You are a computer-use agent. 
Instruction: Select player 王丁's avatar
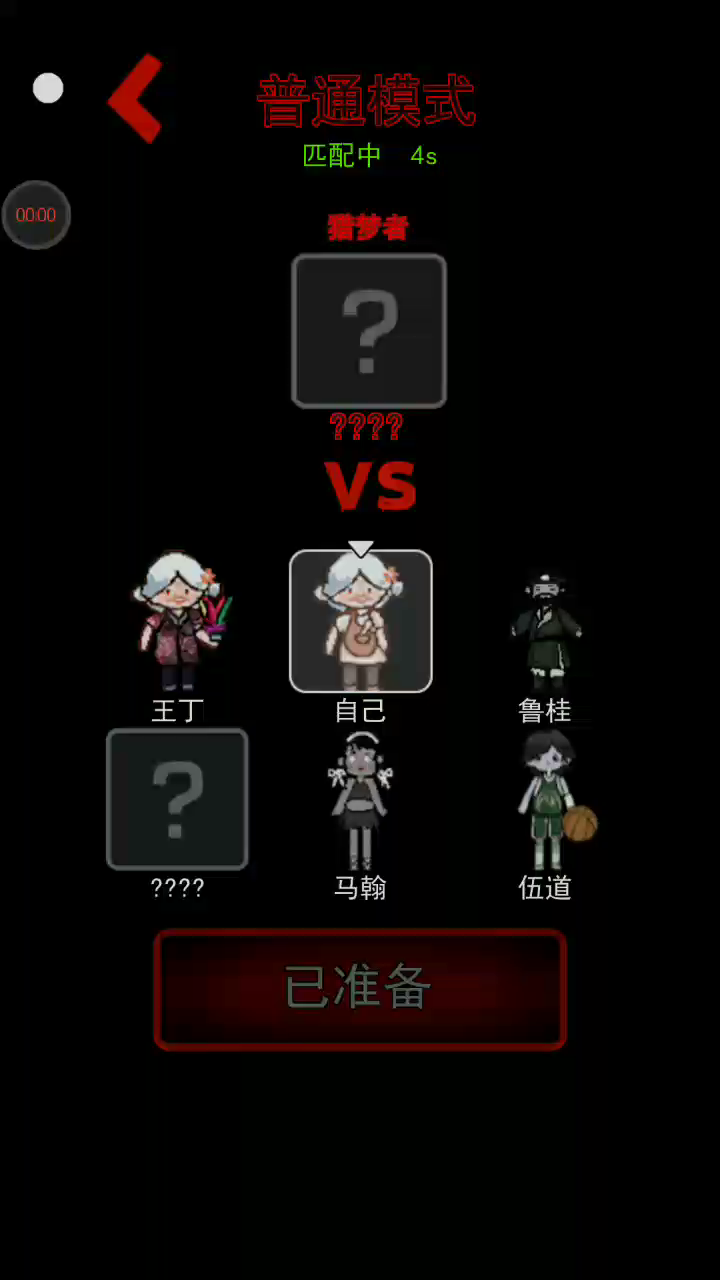coord(178,622)
